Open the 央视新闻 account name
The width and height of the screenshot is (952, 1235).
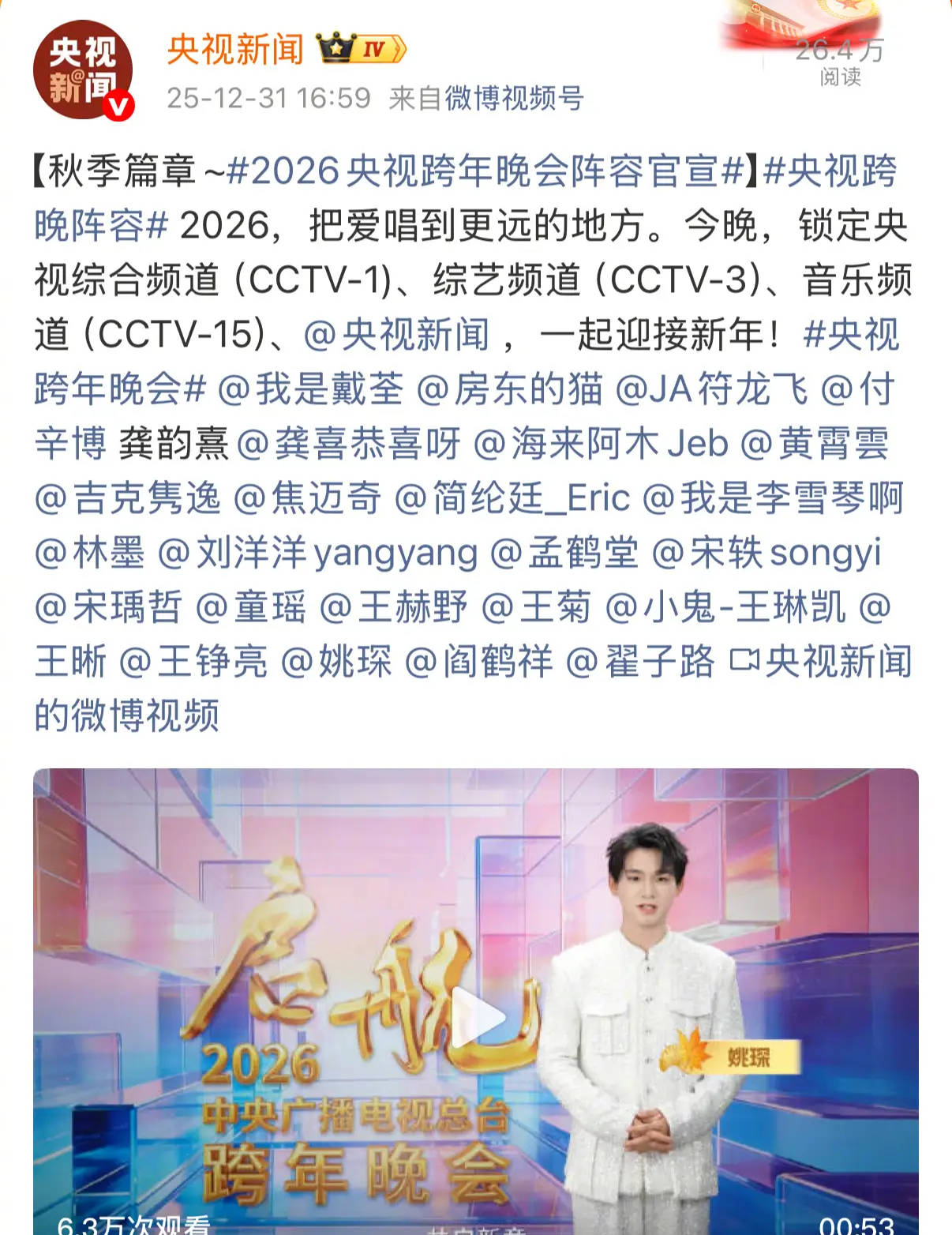click(235, 50)
